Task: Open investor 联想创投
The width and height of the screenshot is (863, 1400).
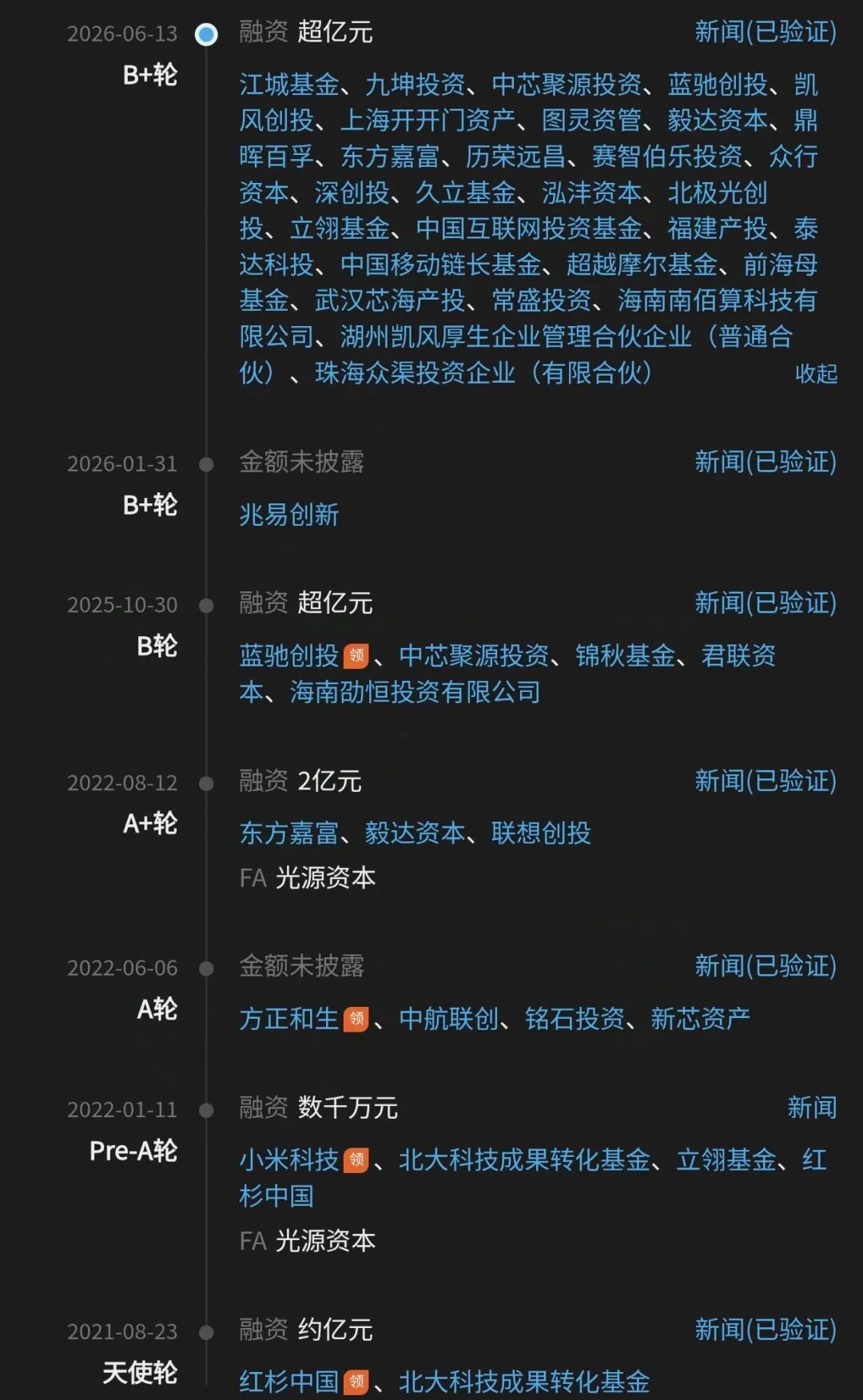Action: click(541, 833)
